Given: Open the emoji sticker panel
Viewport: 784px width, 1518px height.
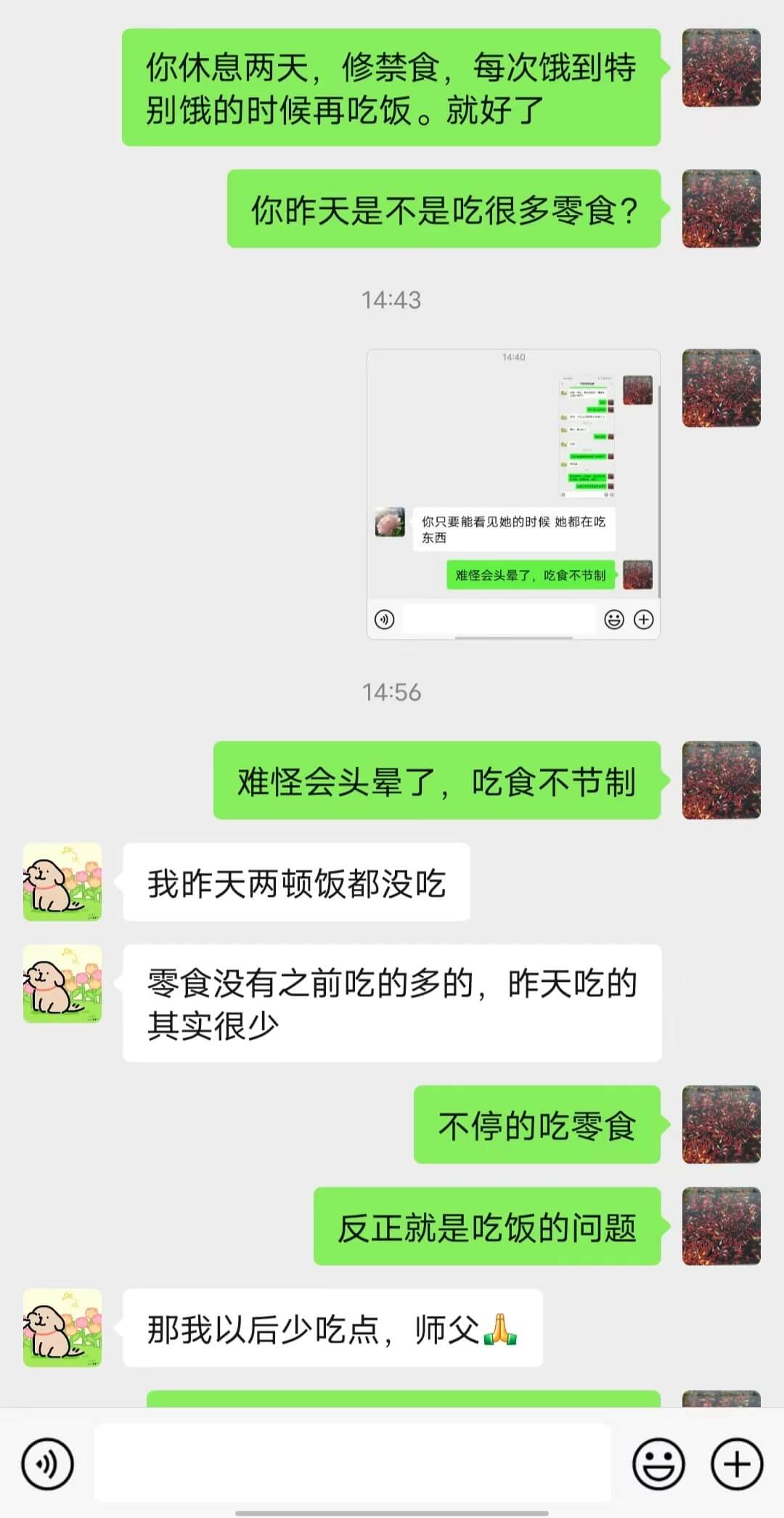Looking at the screenshot, I should (x=658, y=1464).
